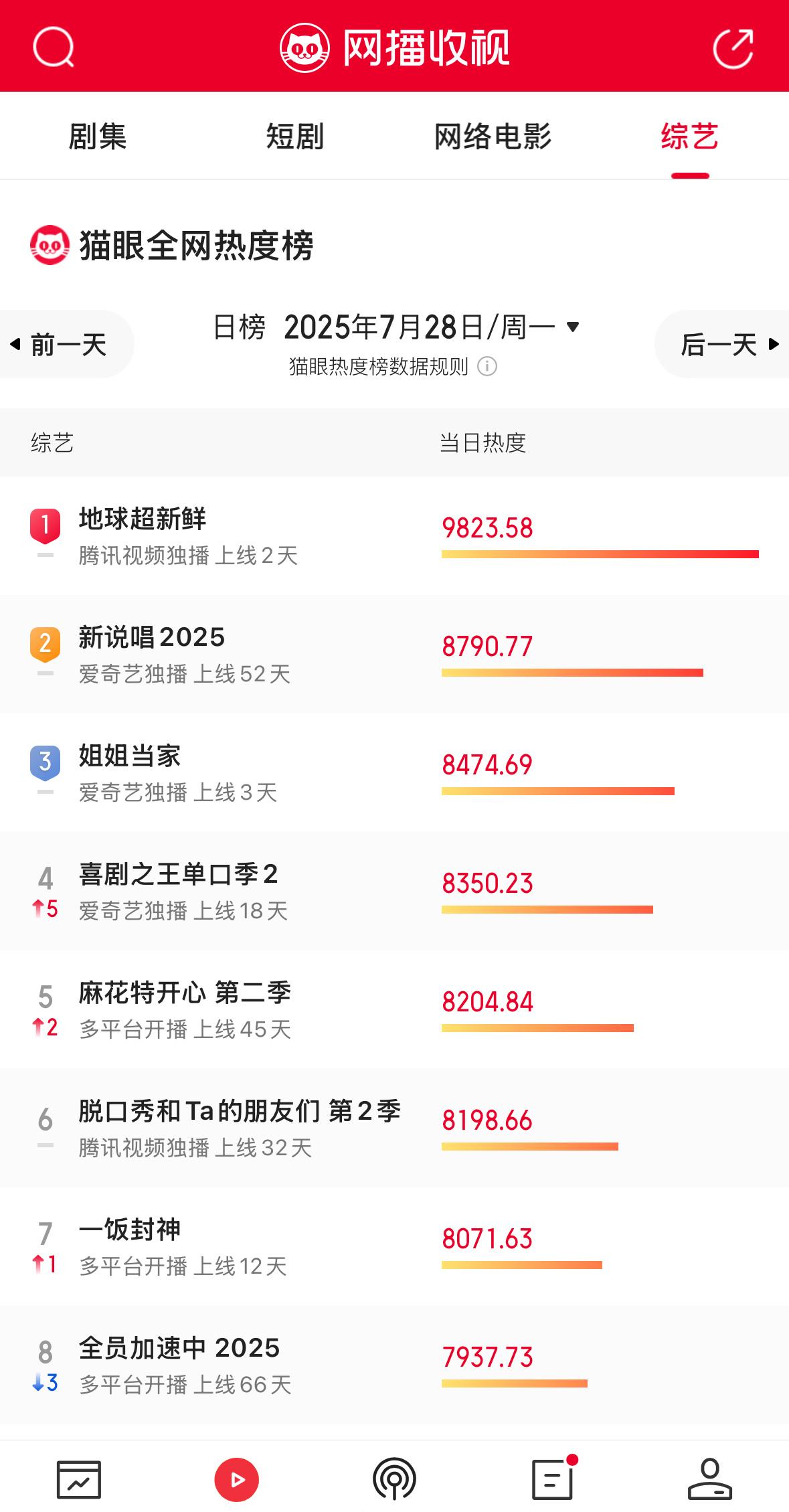789x1512 pixels.
Task: Switch to the 网络电影 tab
Action: pyautogui.click(x=493, y=137)
